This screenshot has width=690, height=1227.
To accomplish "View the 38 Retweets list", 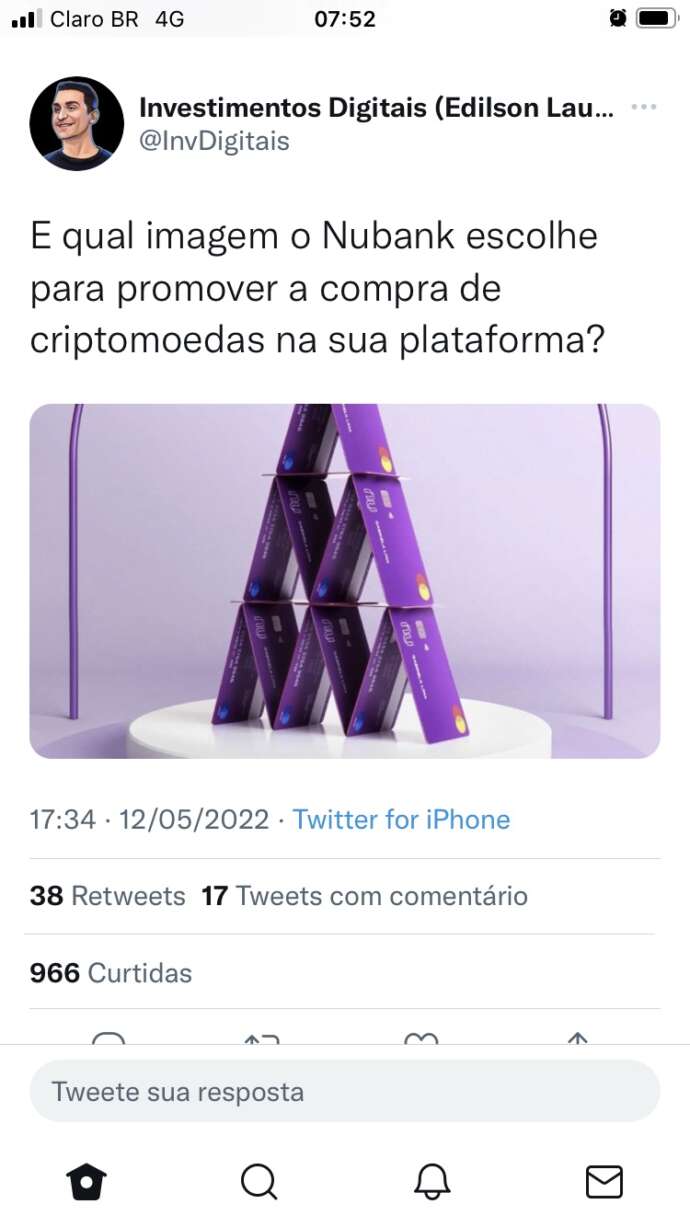I will (x=107, y=896).
